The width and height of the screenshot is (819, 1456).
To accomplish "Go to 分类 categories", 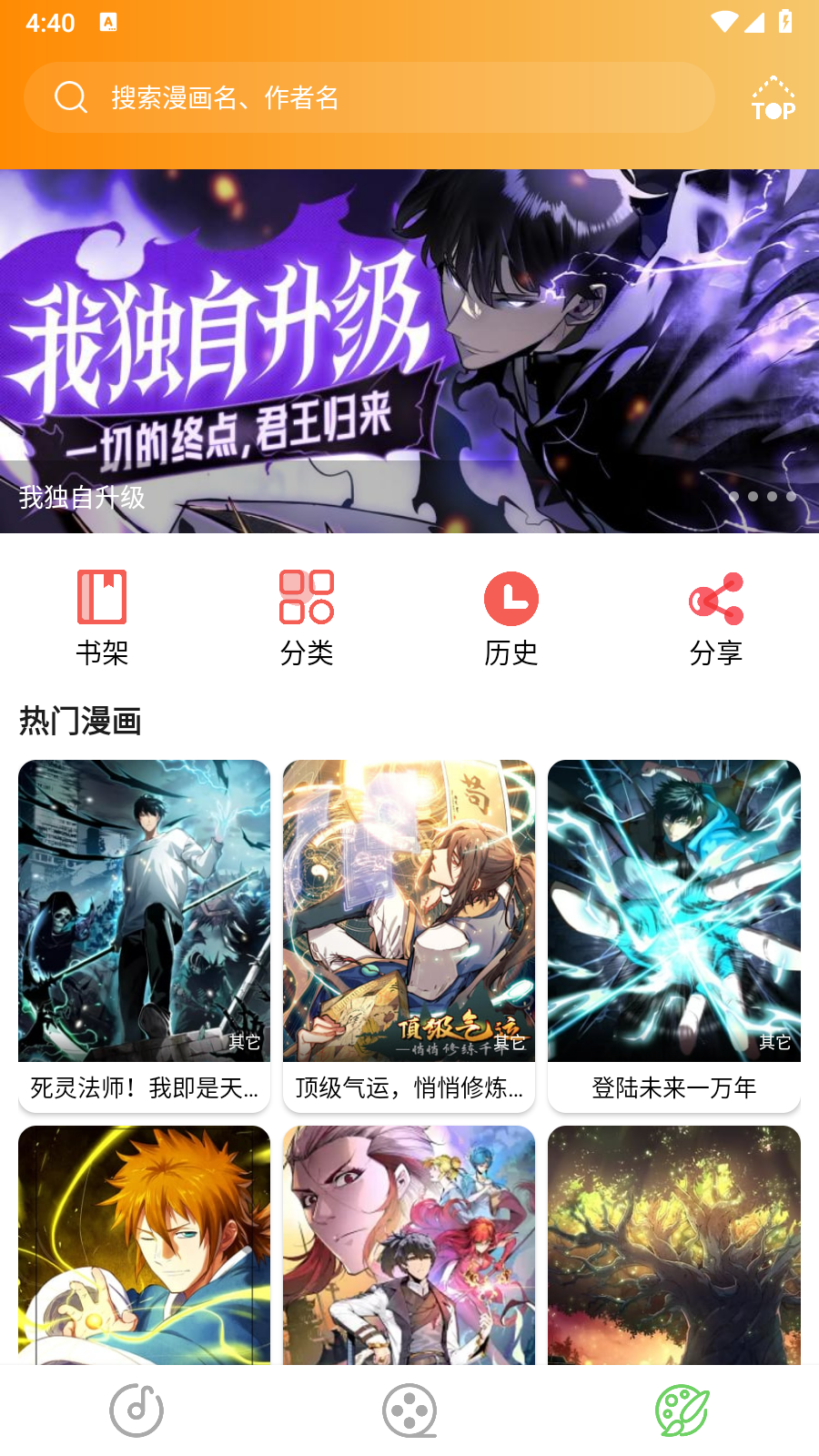I will pyautogui.click(x=307, y=618).
